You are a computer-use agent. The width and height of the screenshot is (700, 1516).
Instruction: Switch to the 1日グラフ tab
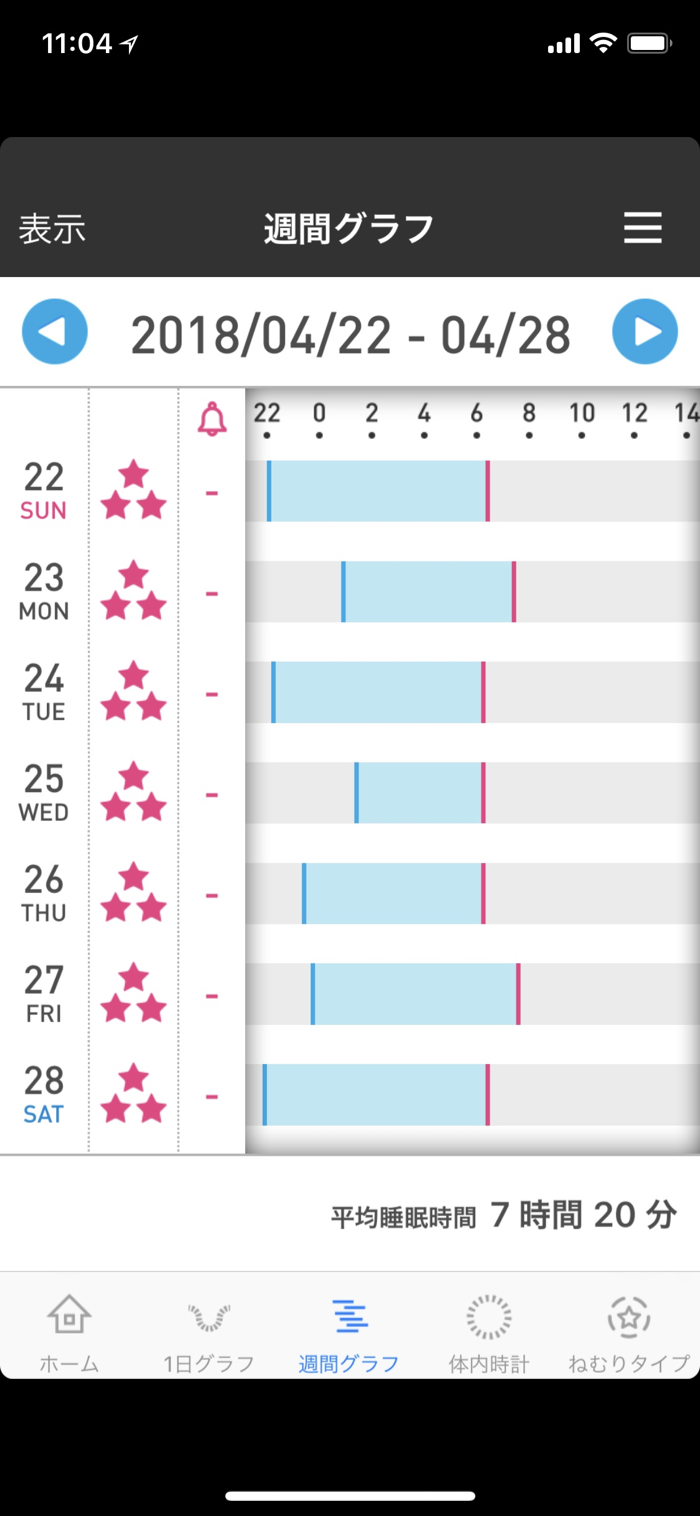209,1332
